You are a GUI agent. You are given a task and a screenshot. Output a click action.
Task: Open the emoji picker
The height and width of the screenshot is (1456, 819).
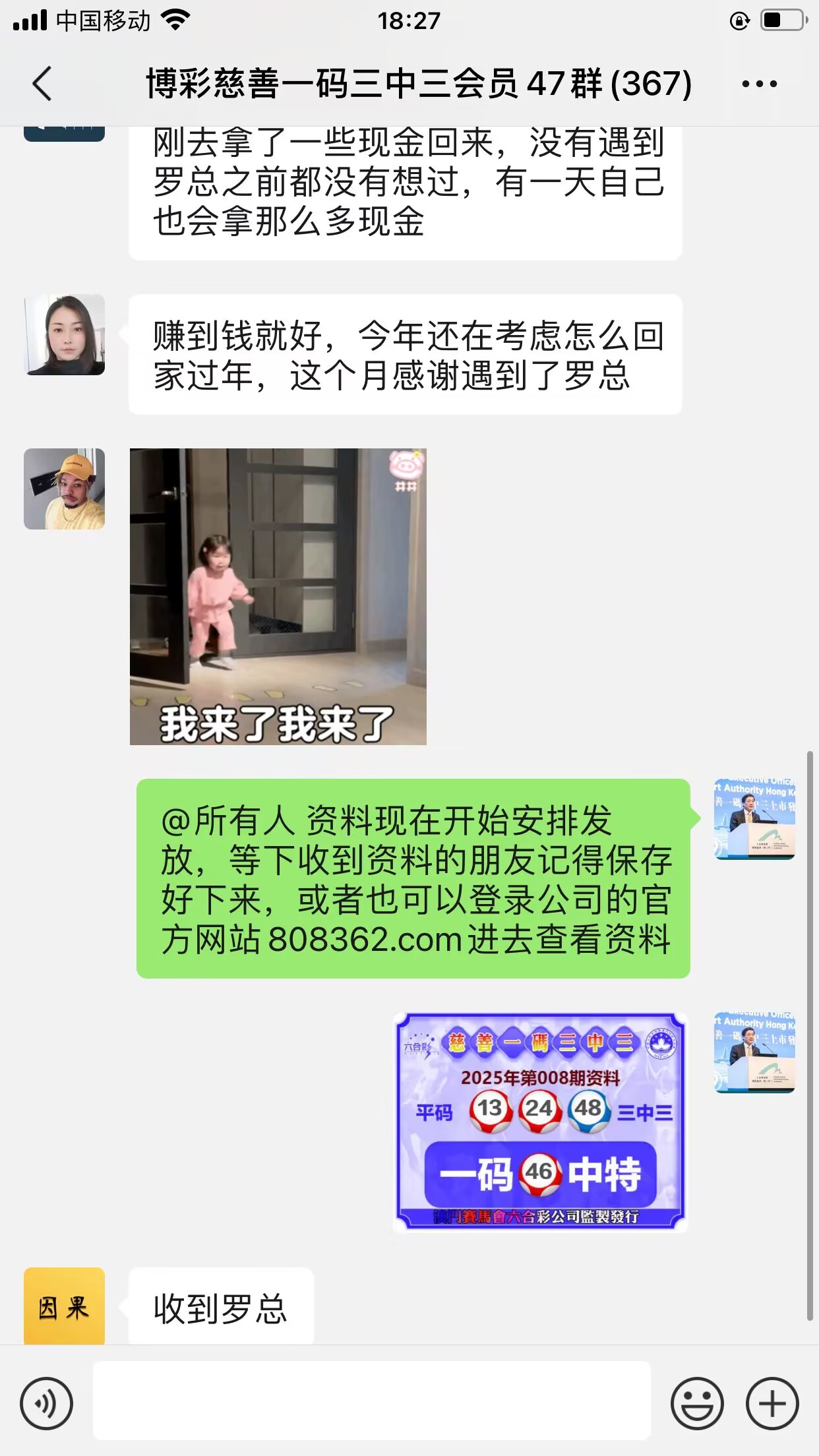697,1403
